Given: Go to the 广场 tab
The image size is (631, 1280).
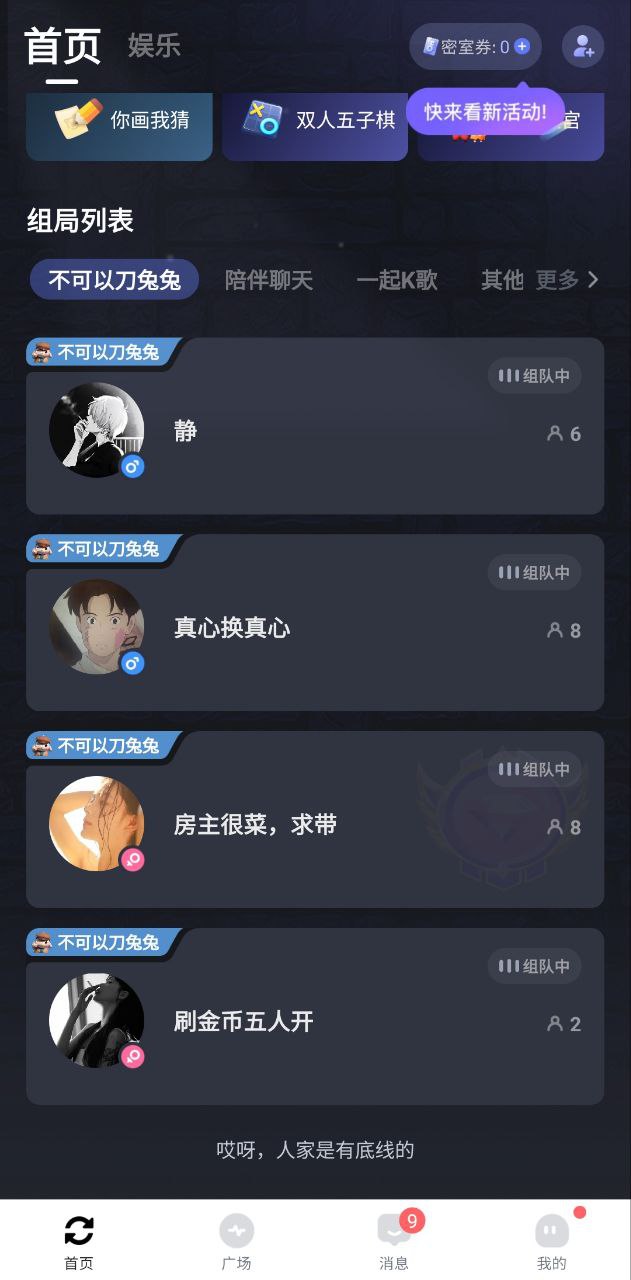Looking at the screenshot, I should (x=237, y=1241).
